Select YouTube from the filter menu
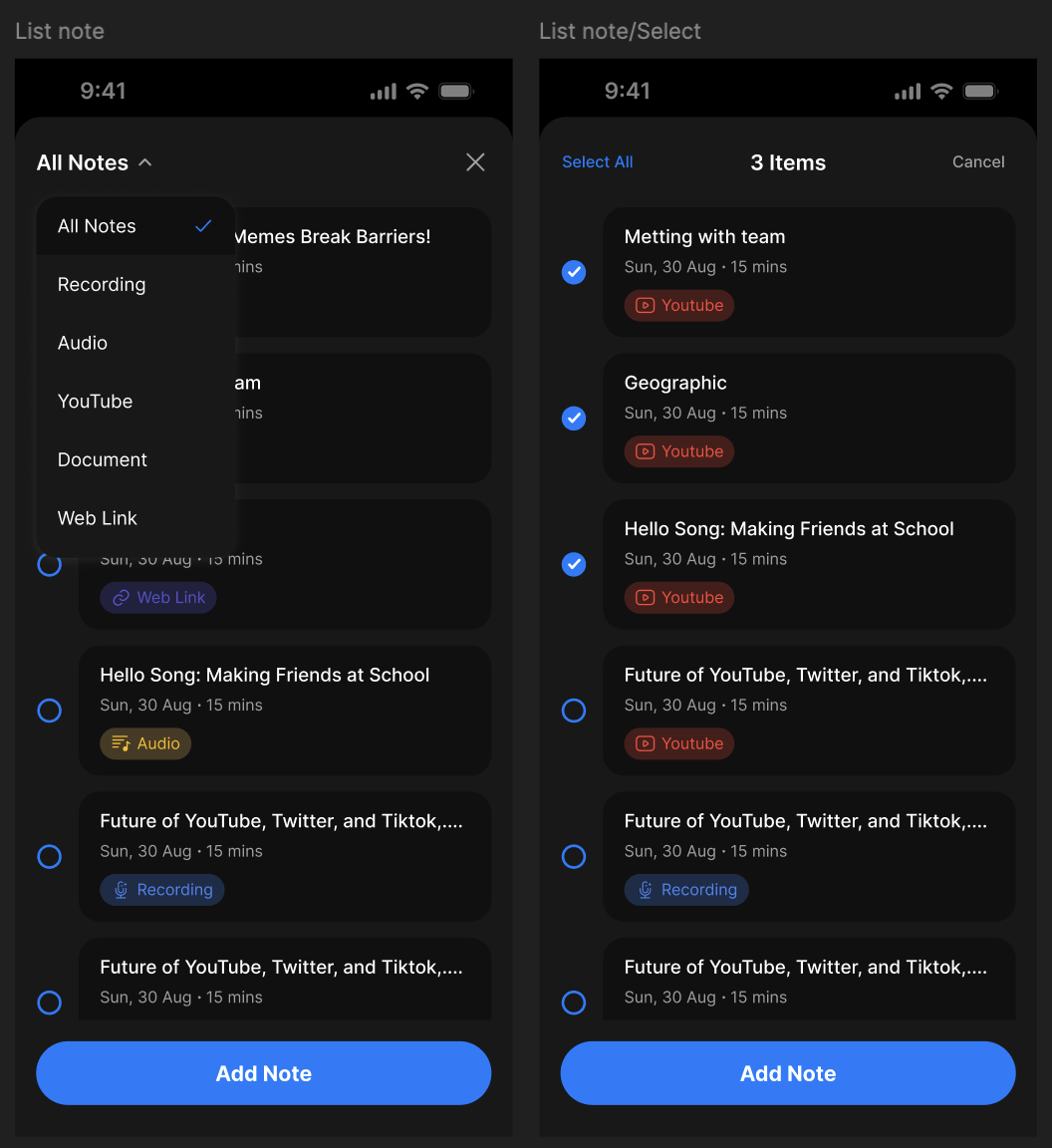Screen dimensions: 1052x1148 96,402
